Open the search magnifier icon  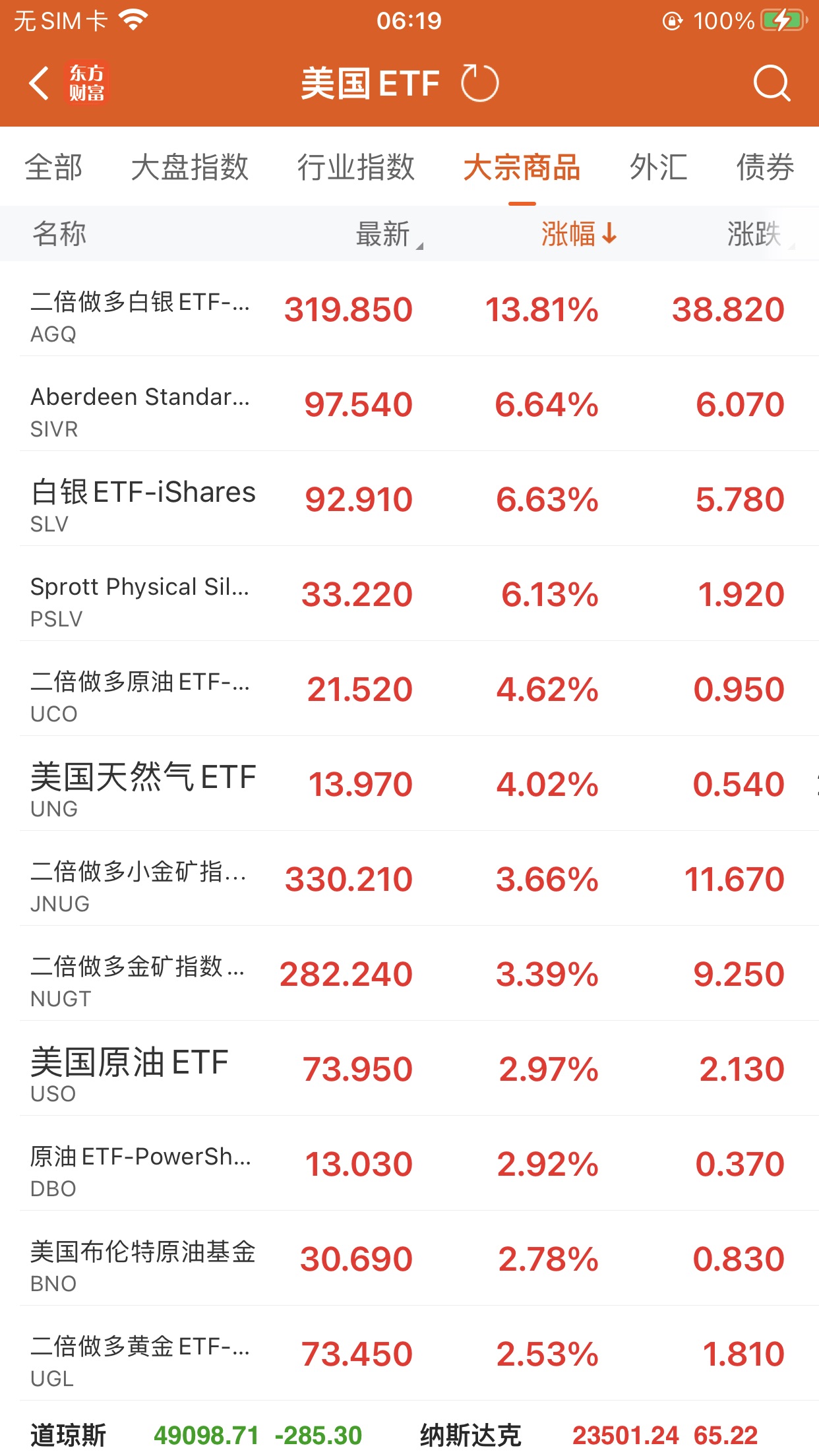(x=771, y=84)
